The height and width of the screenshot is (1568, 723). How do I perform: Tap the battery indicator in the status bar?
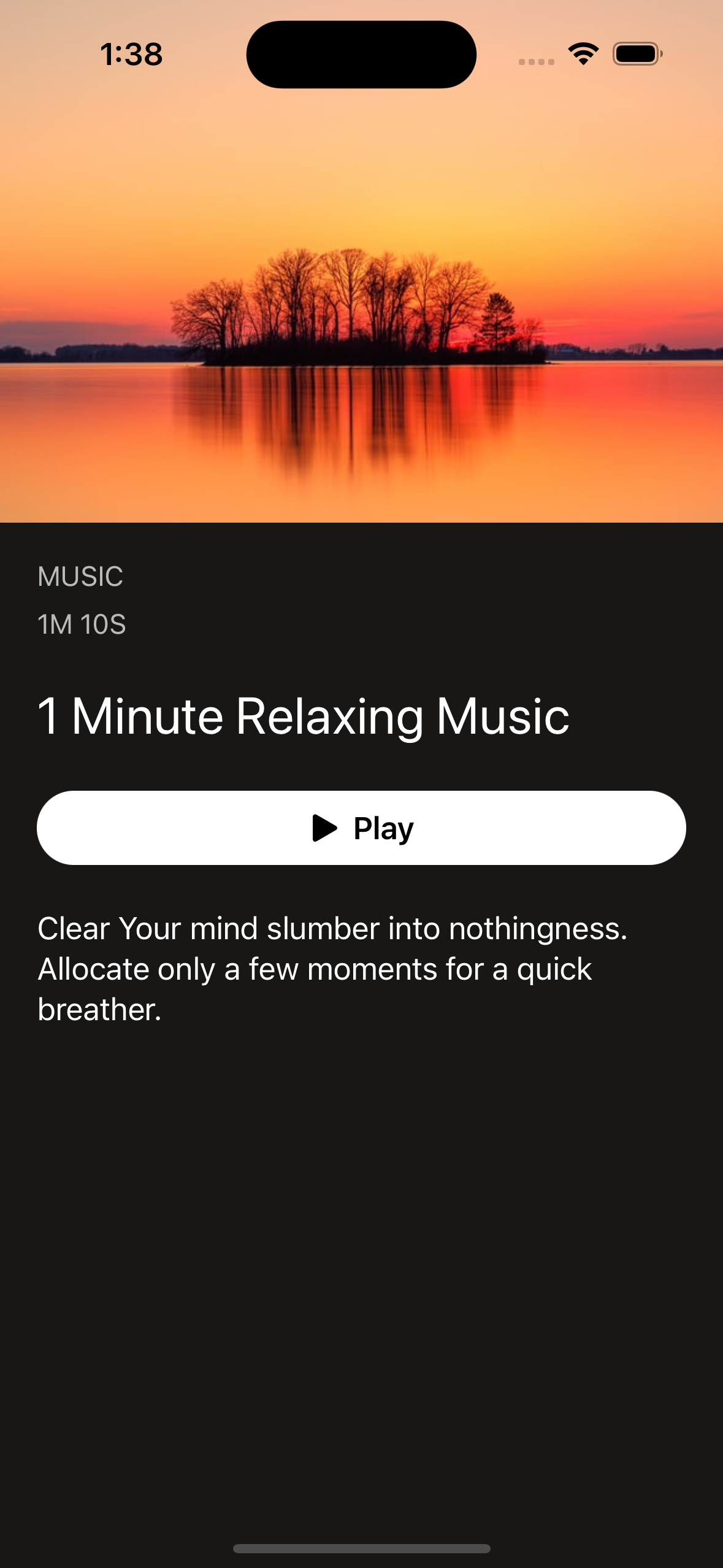(x=637, y=54)
